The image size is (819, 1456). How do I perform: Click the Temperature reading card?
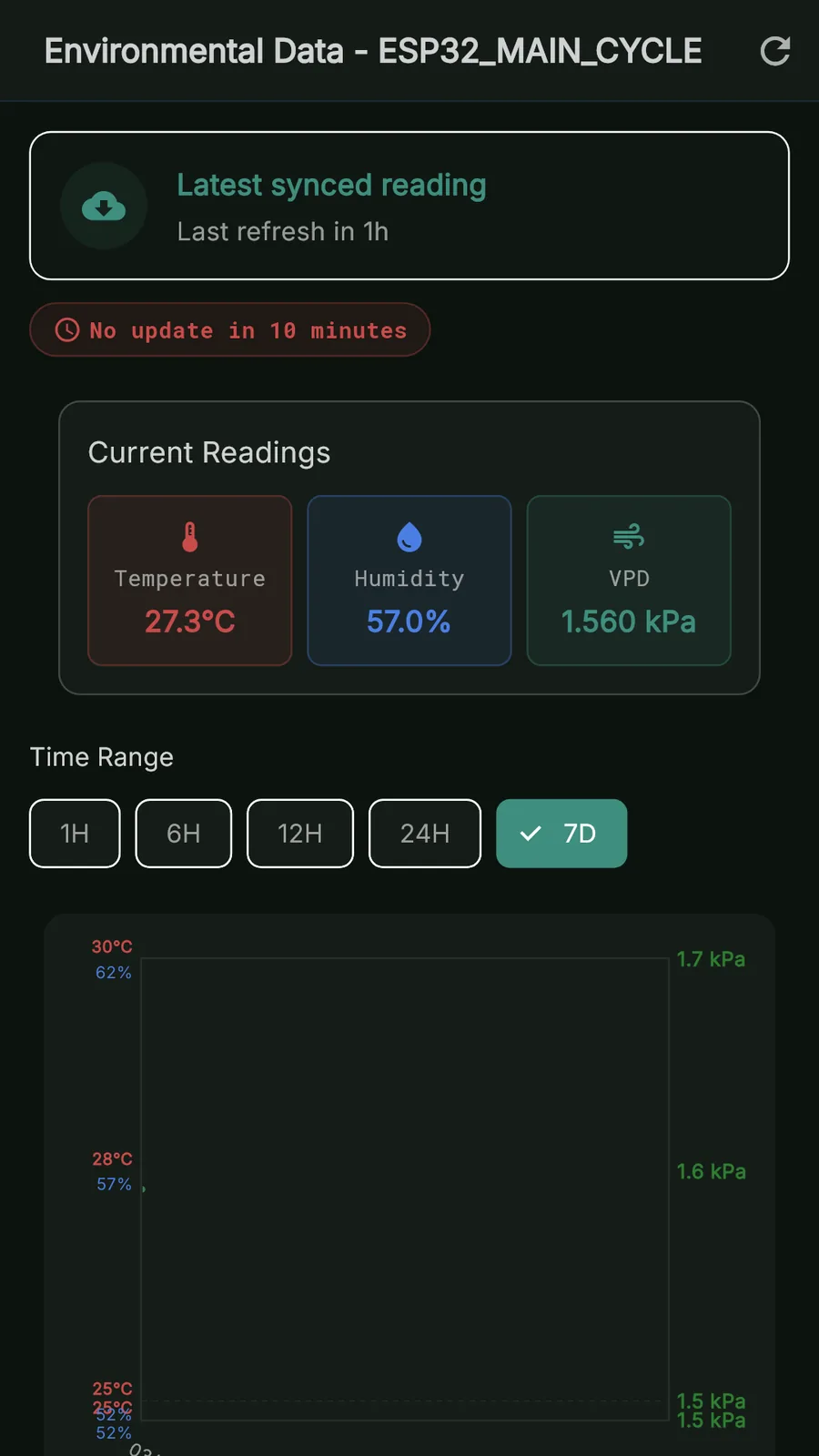[188, 581]
